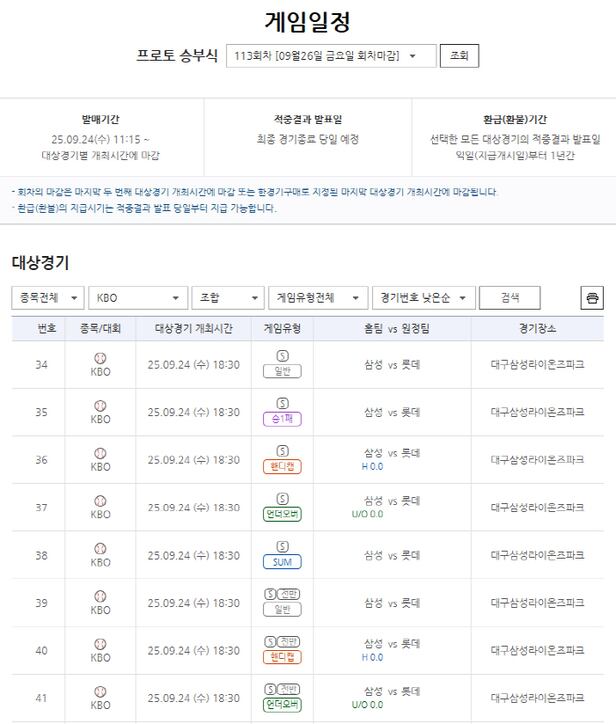Open the 113회차 round selection dropdown
616x724 pixels.
click(330, 56)
